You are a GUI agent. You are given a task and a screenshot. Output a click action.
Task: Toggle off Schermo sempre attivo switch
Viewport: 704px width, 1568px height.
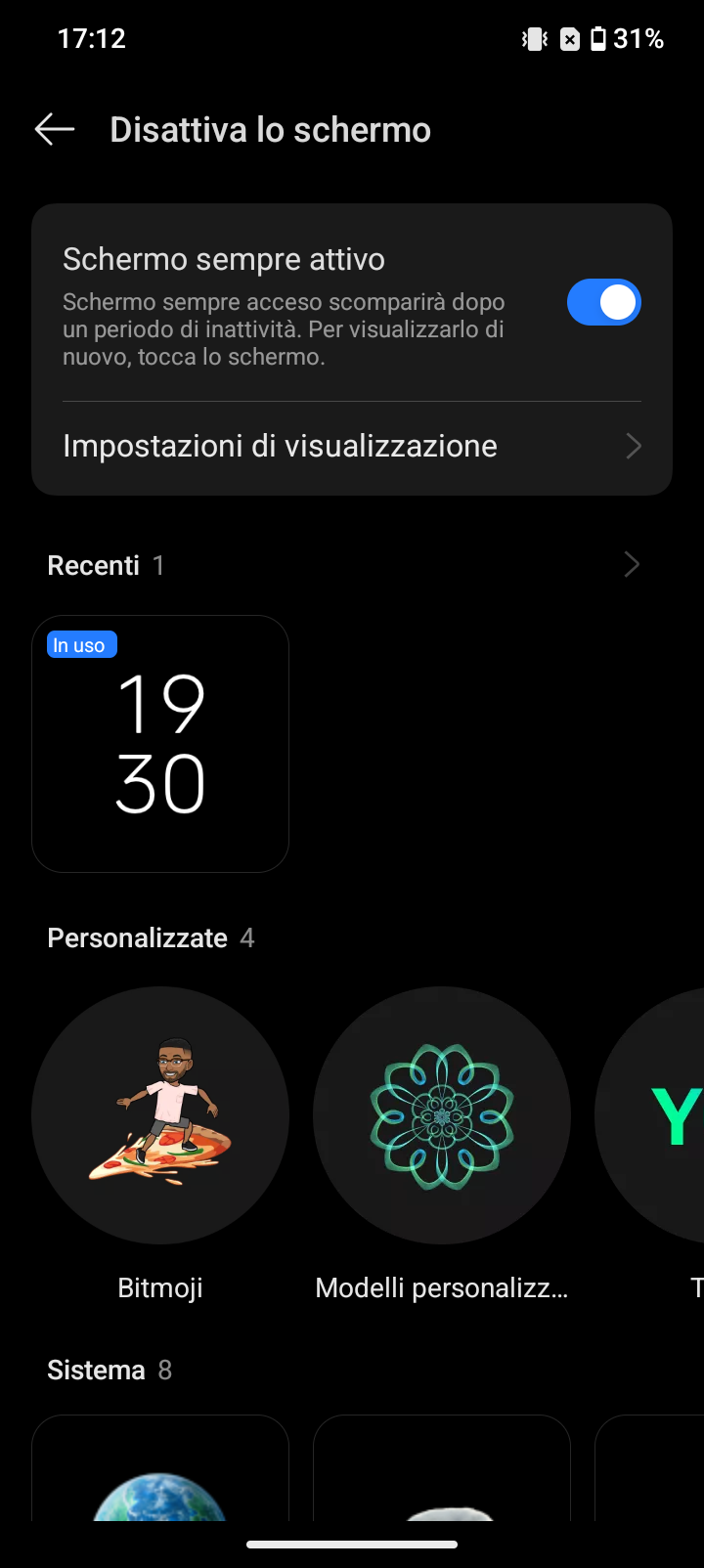click(x=603, y=302)
